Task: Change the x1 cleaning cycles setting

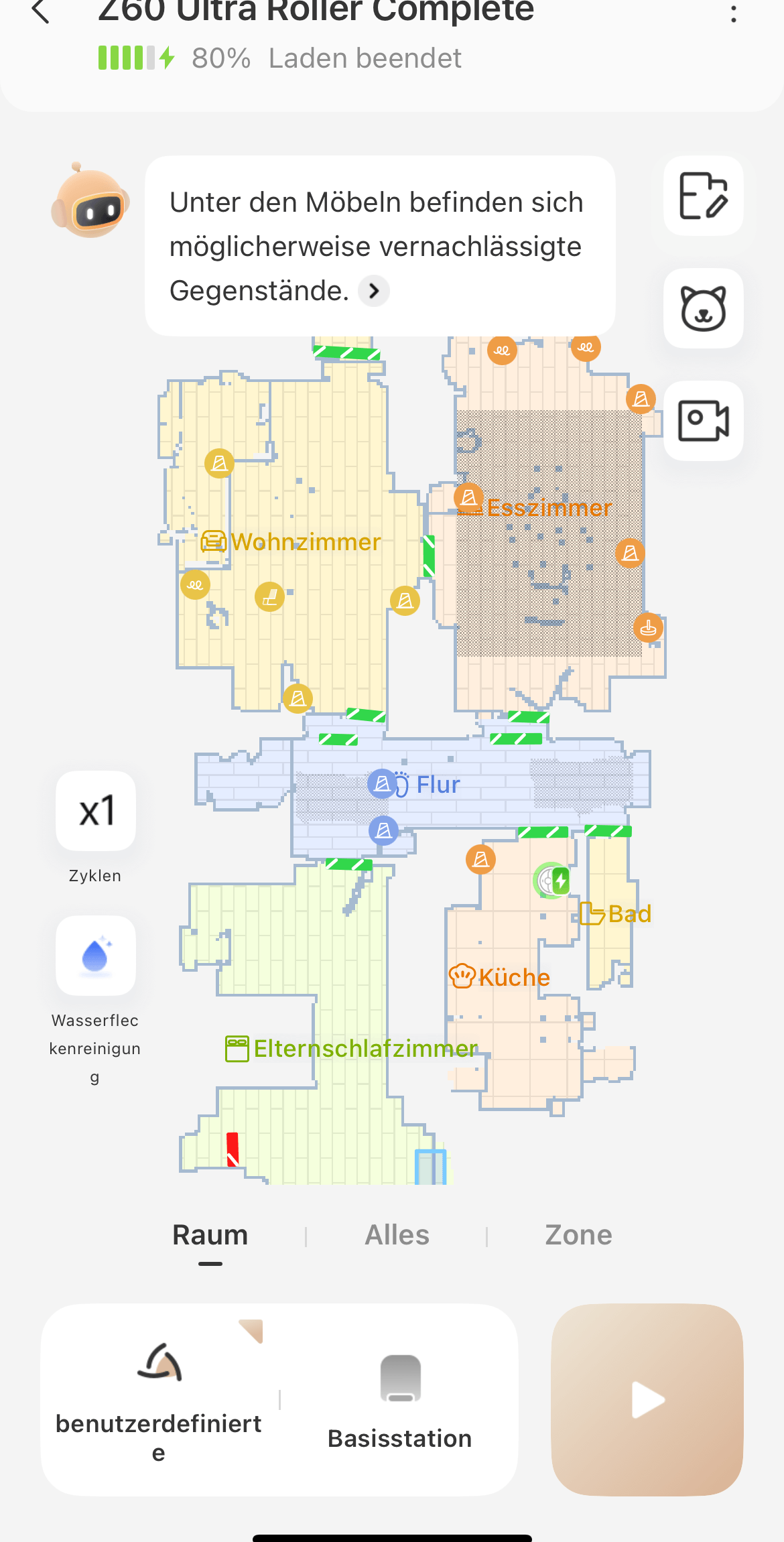Action: pos(96,811)
